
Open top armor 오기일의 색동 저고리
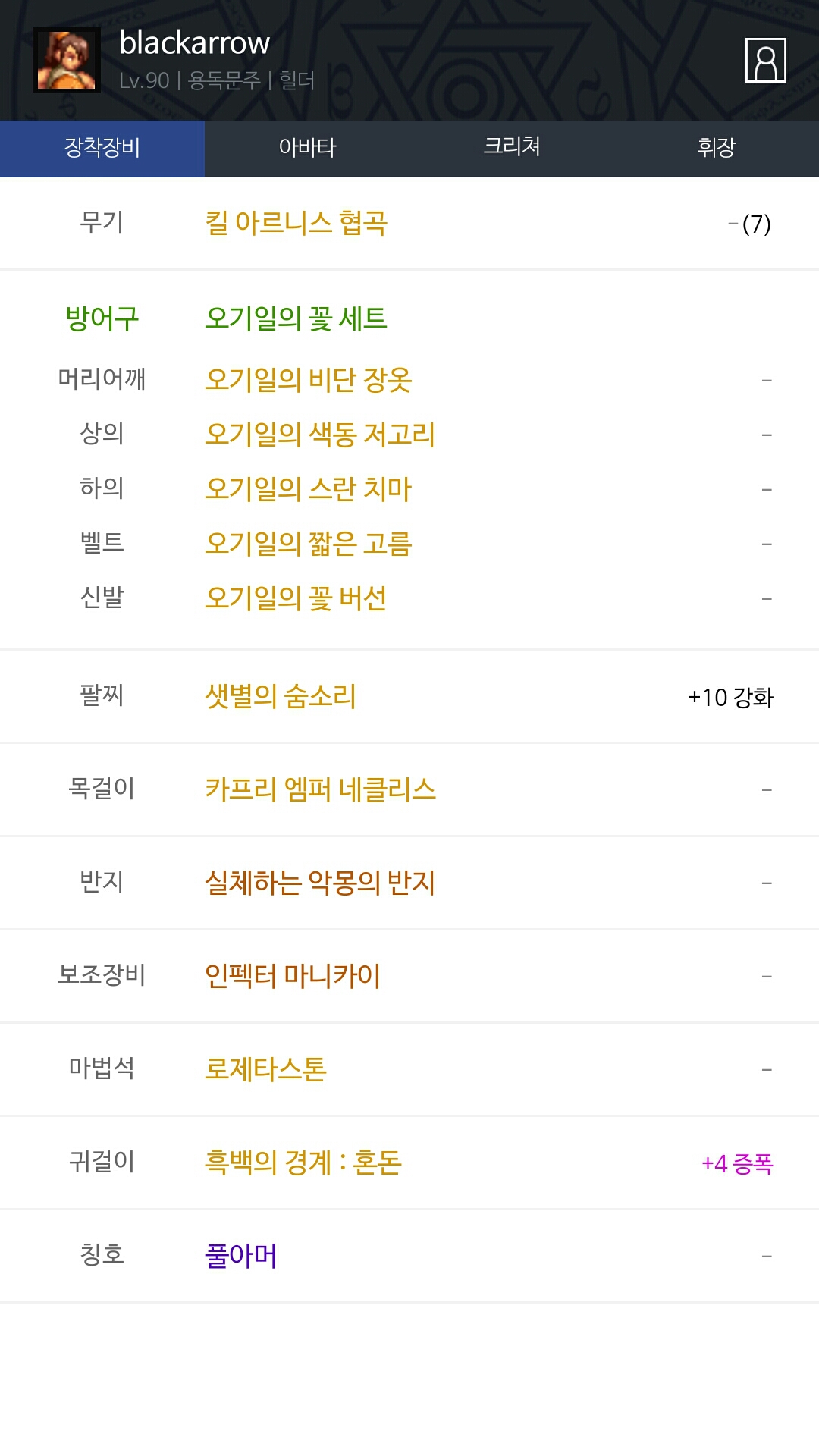320,435
